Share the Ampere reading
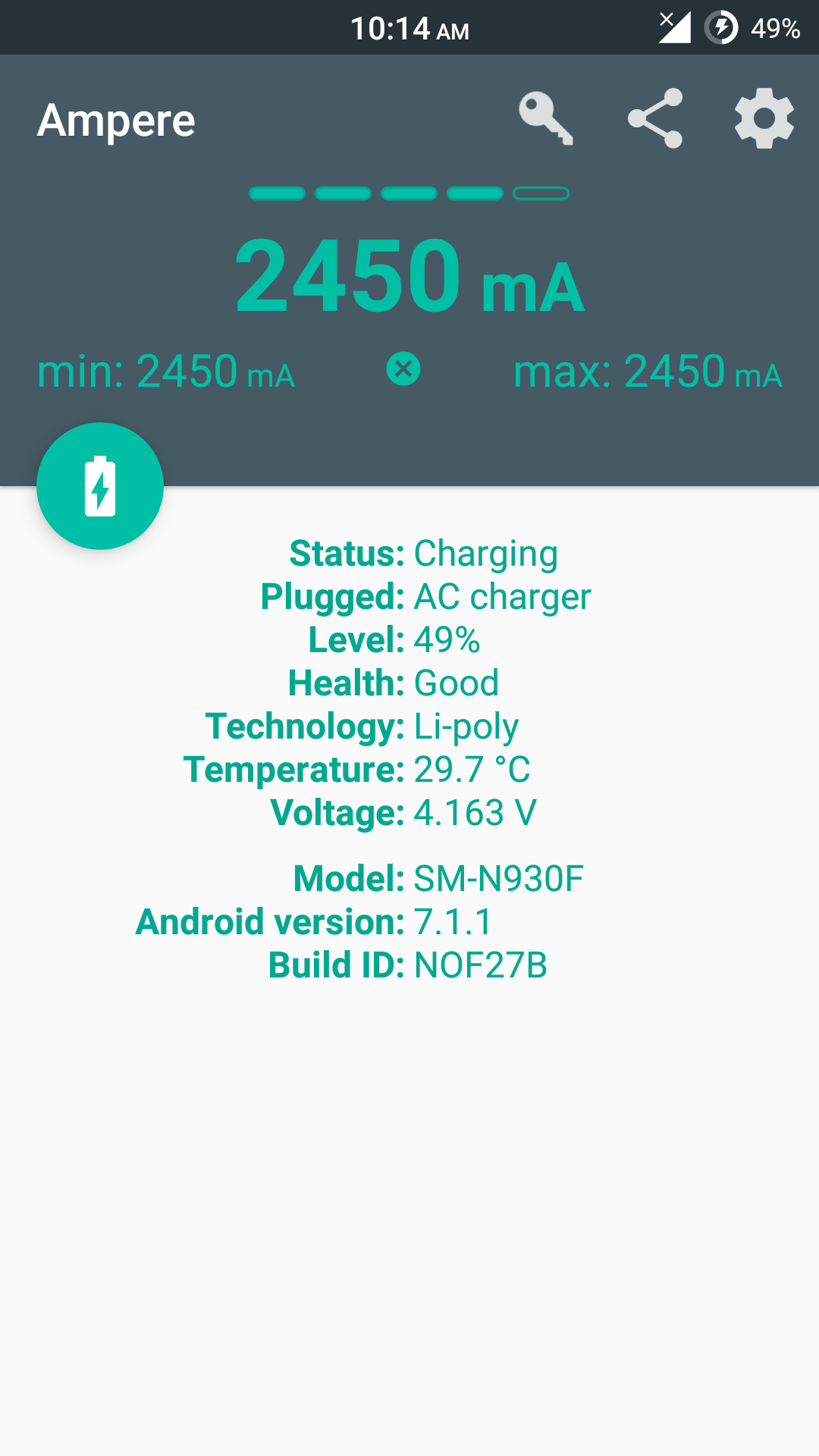This screenshot has width=819, height=1456. tap(655, 119)
